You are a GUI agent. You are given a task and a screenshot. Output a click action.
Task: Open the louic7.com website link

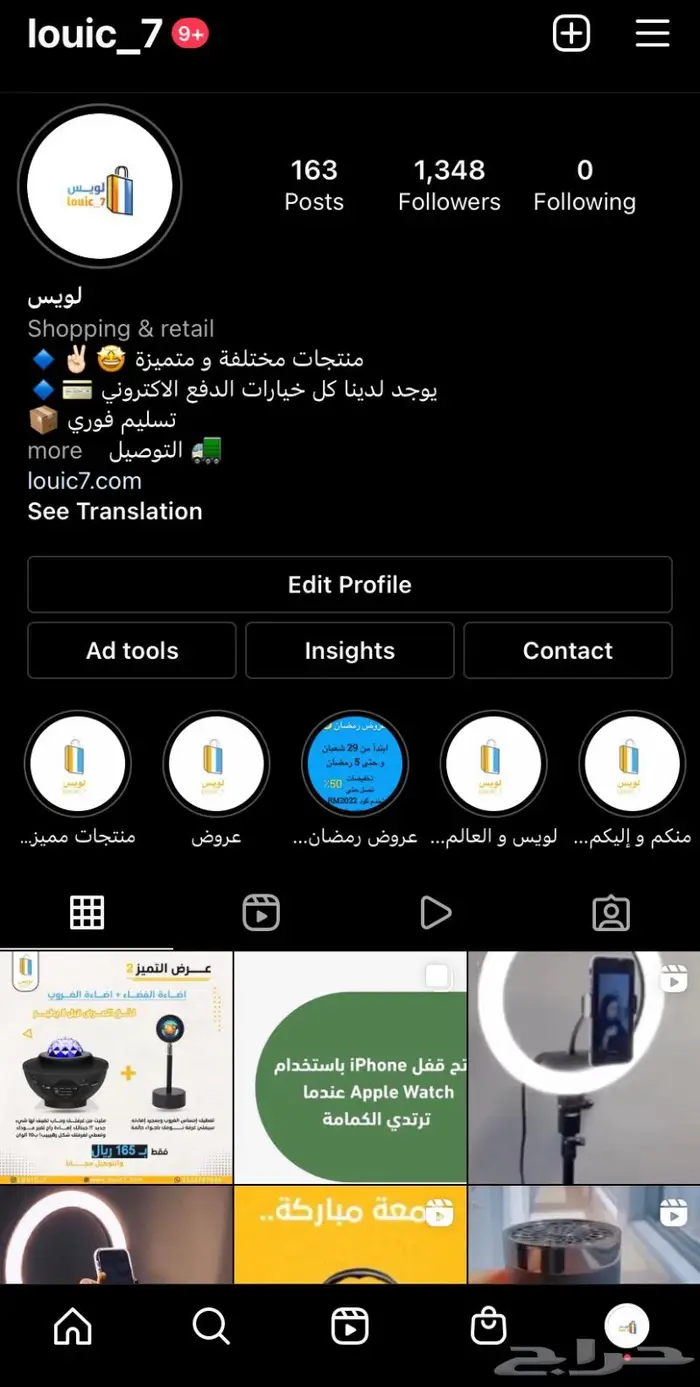point(85,481)
